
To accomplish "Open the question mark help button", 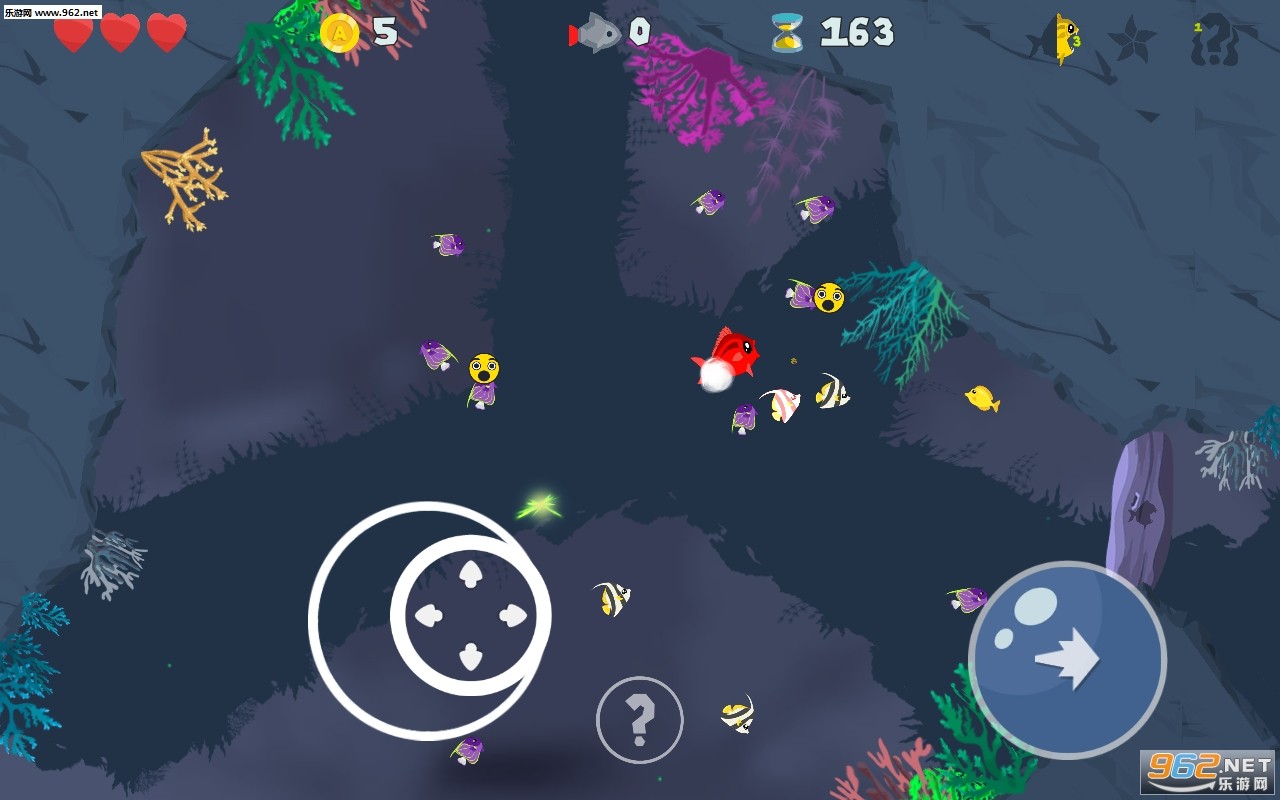I will point(639,720).
